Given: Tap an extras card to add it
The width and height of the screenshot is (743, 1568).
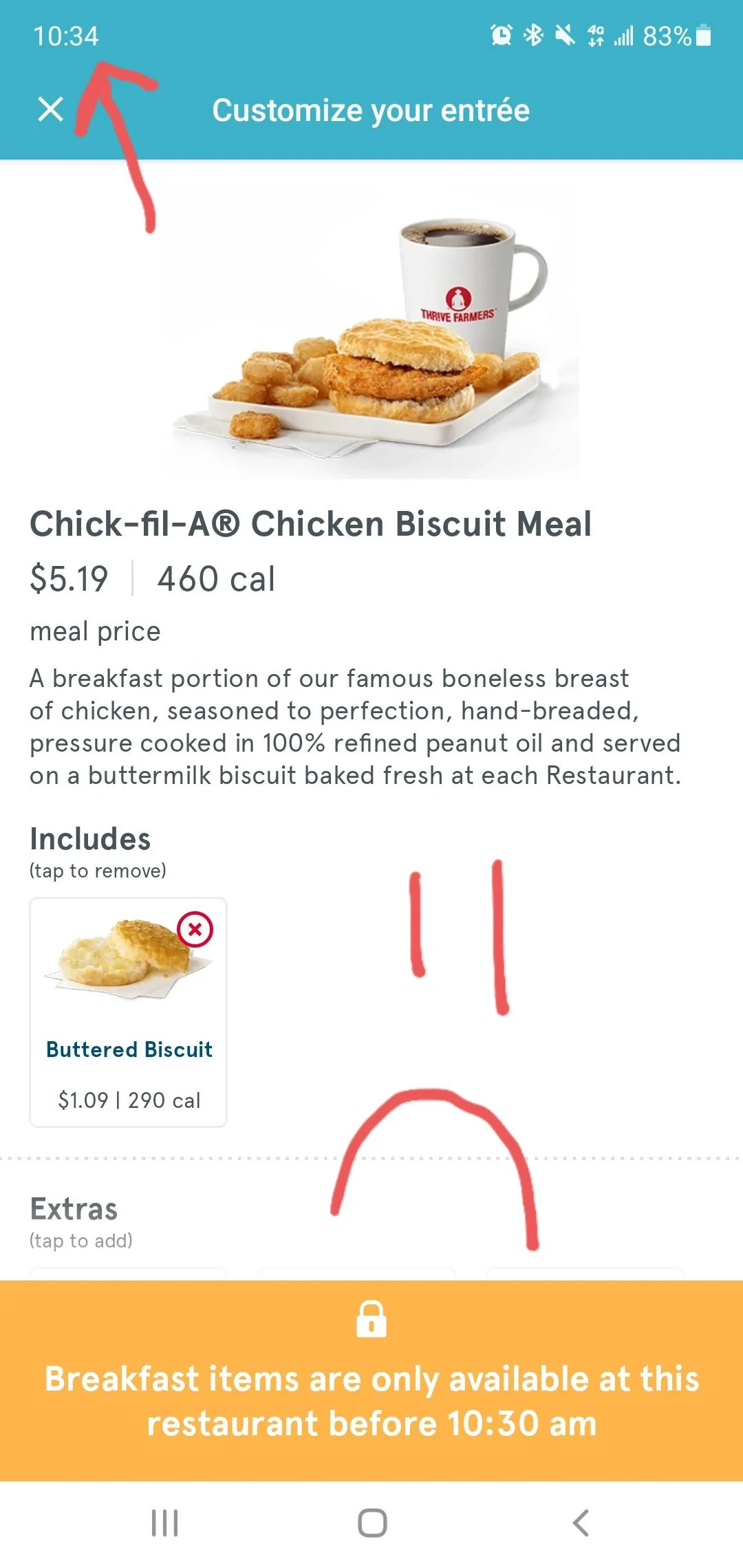Looking at the screenshot, I should (x=127, y=1272).
